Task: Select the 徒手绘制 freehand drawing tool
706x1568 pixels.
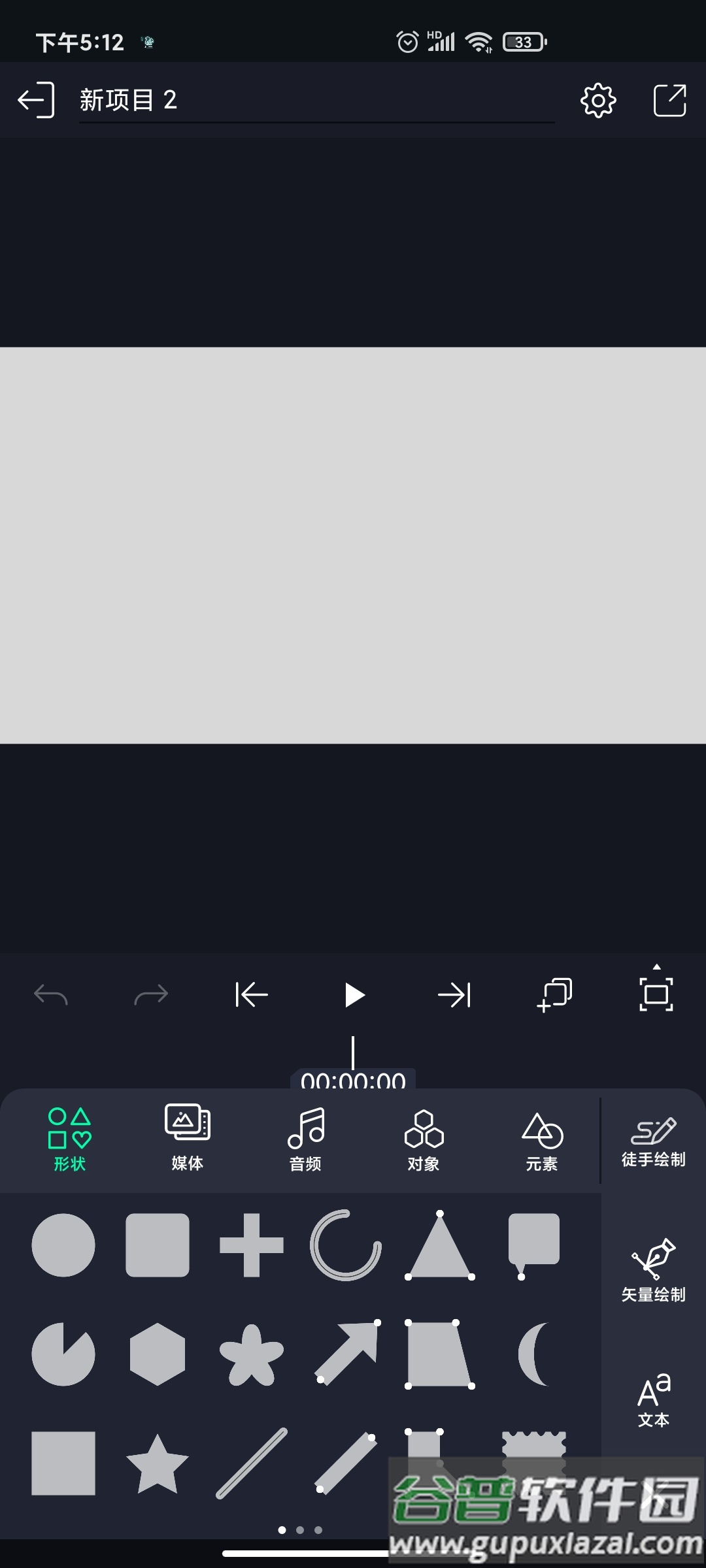Action: [653, 1141]
